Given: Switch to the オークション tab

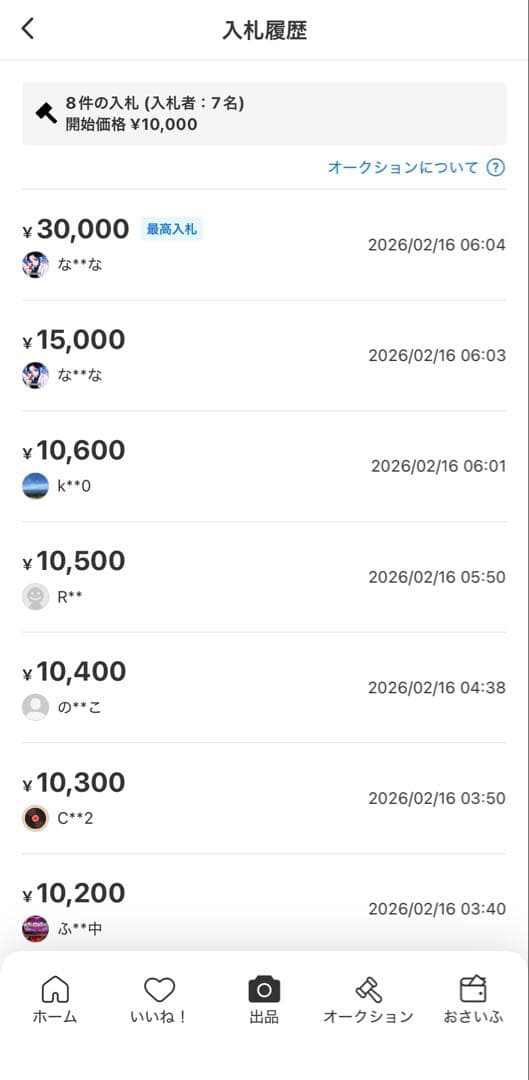Looking at the screenshot, I should pos(369,1000).
